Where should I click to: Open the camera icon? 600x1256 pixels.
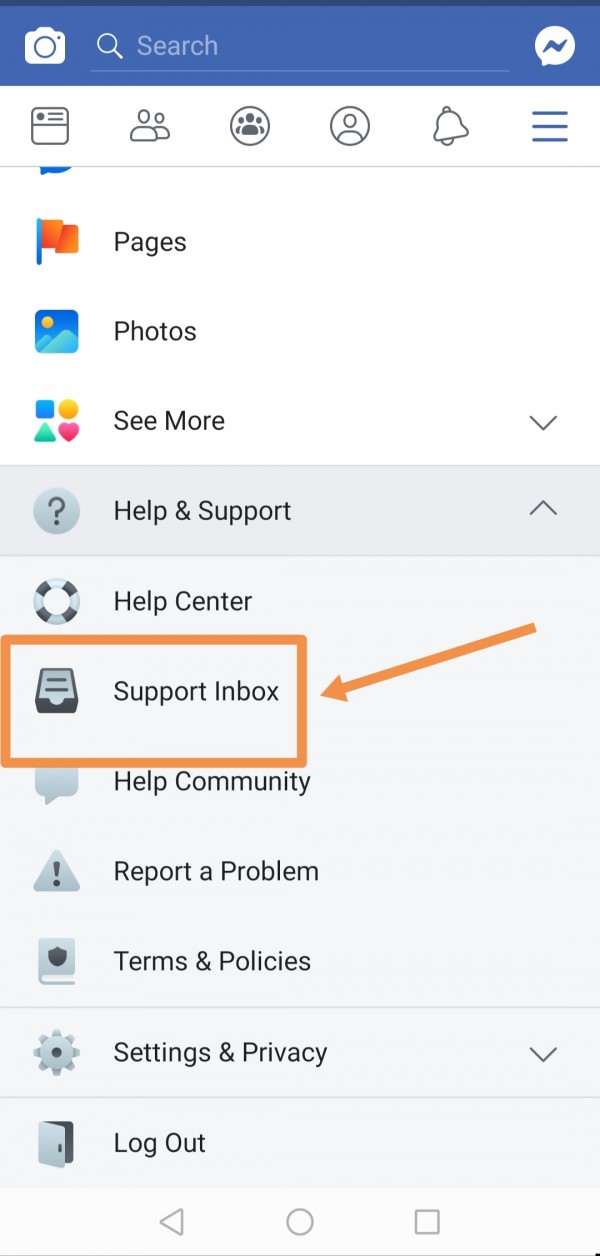[45, 46]
